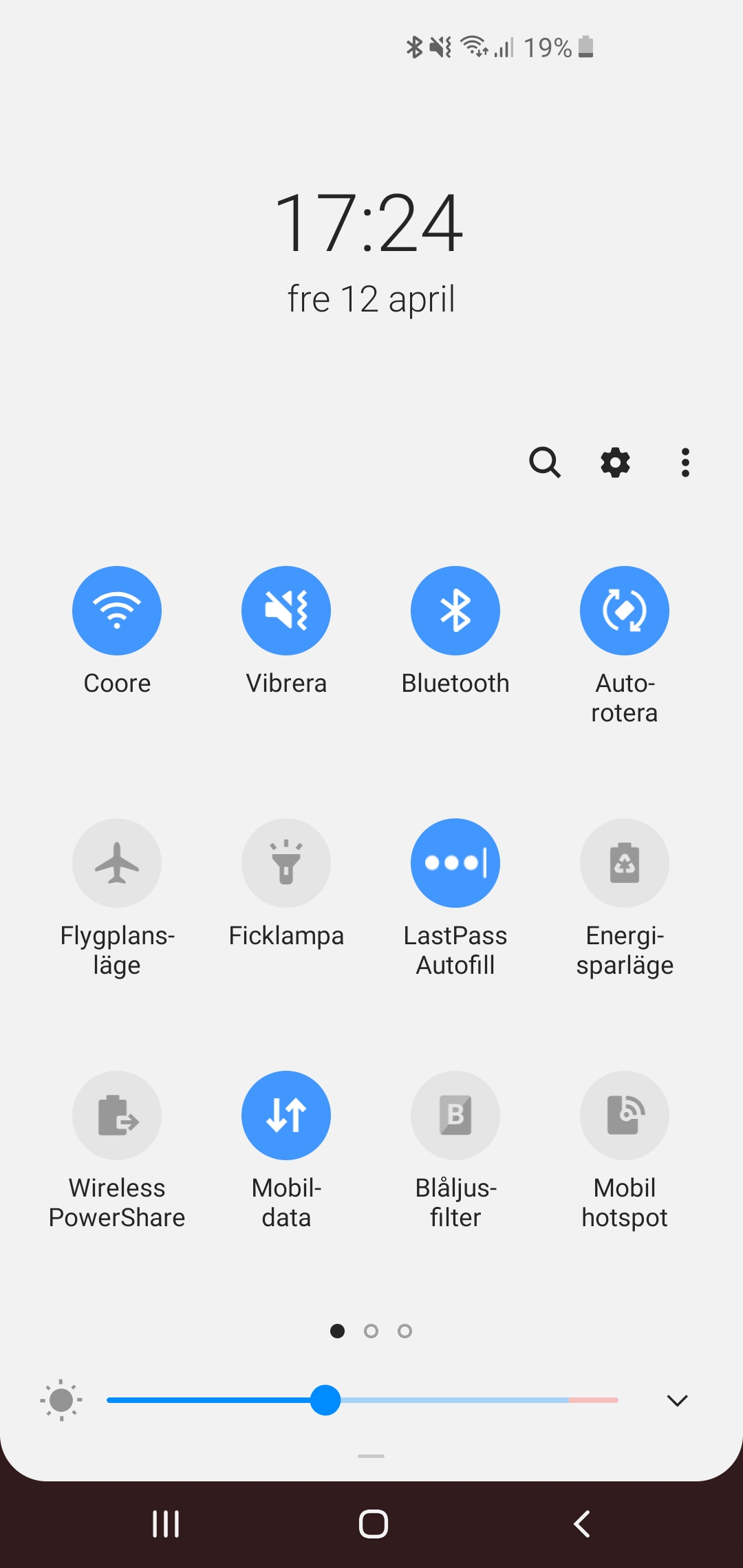Open the quick settings search
Viewport: 743px width, 1568px height.
(544, 462)
